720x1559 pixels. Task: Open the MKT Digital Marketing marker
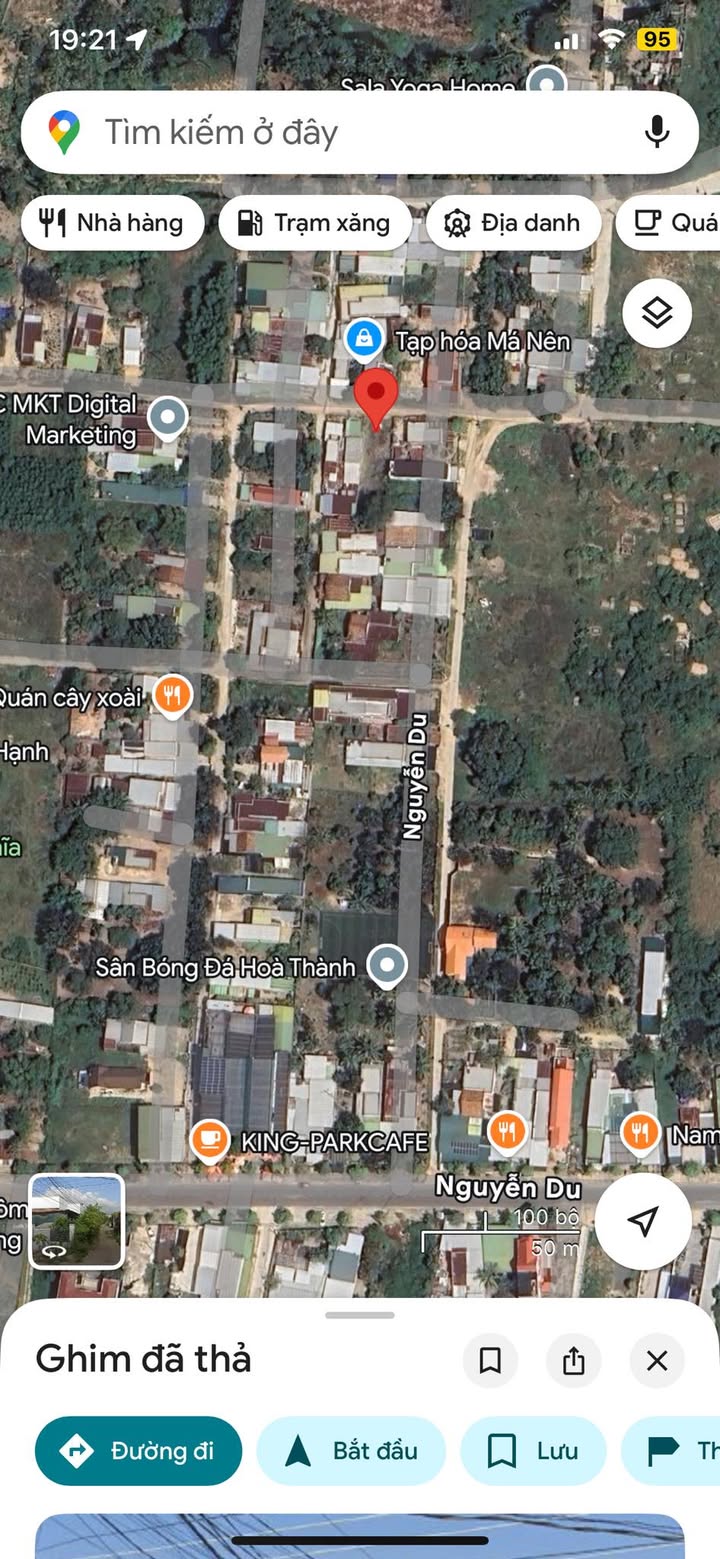167,417
